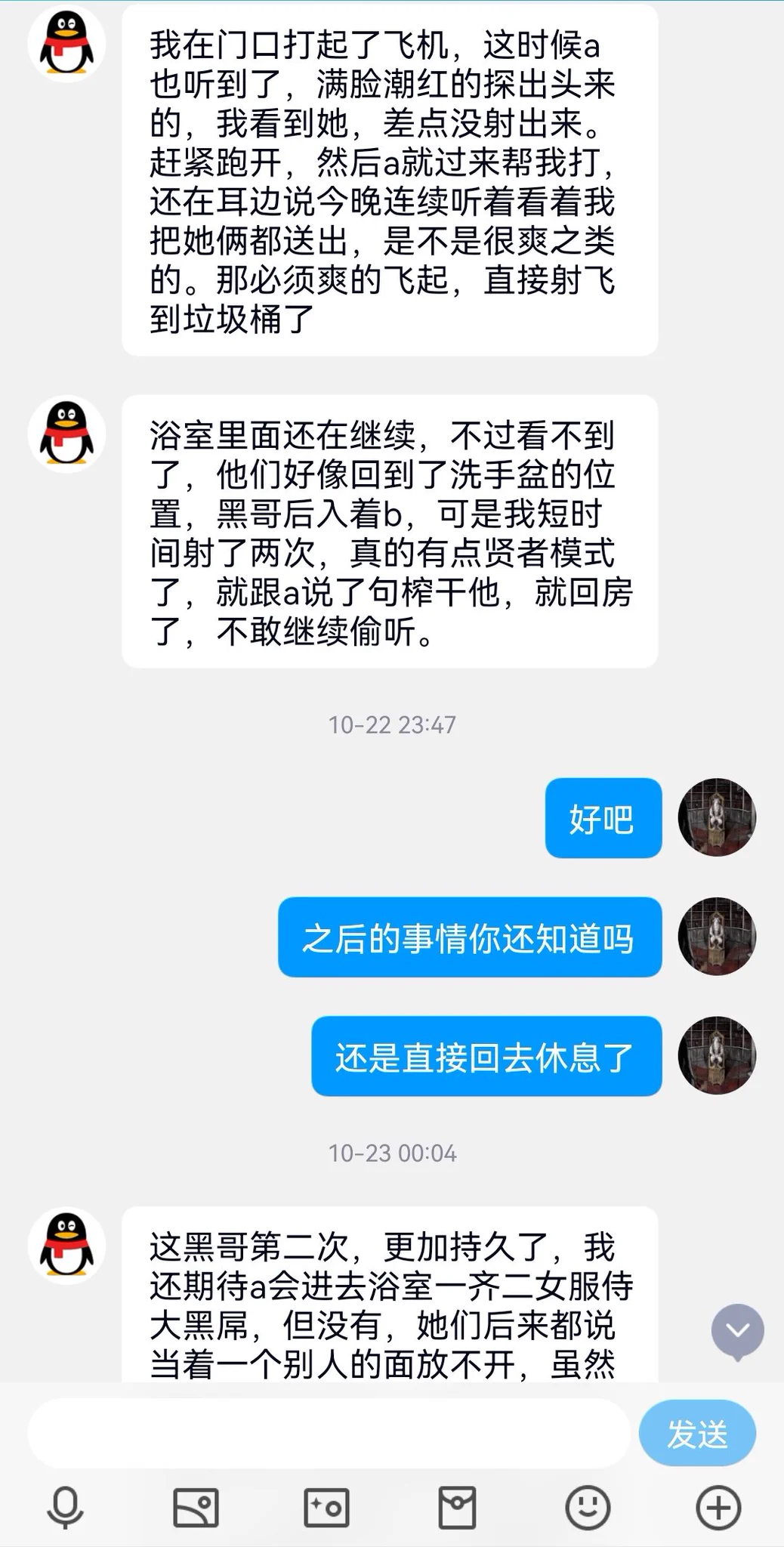The width and height of the screenshot is (784, 1547).
Task: Expand more options with the plus icon
Action: [x=718, y=1507]
